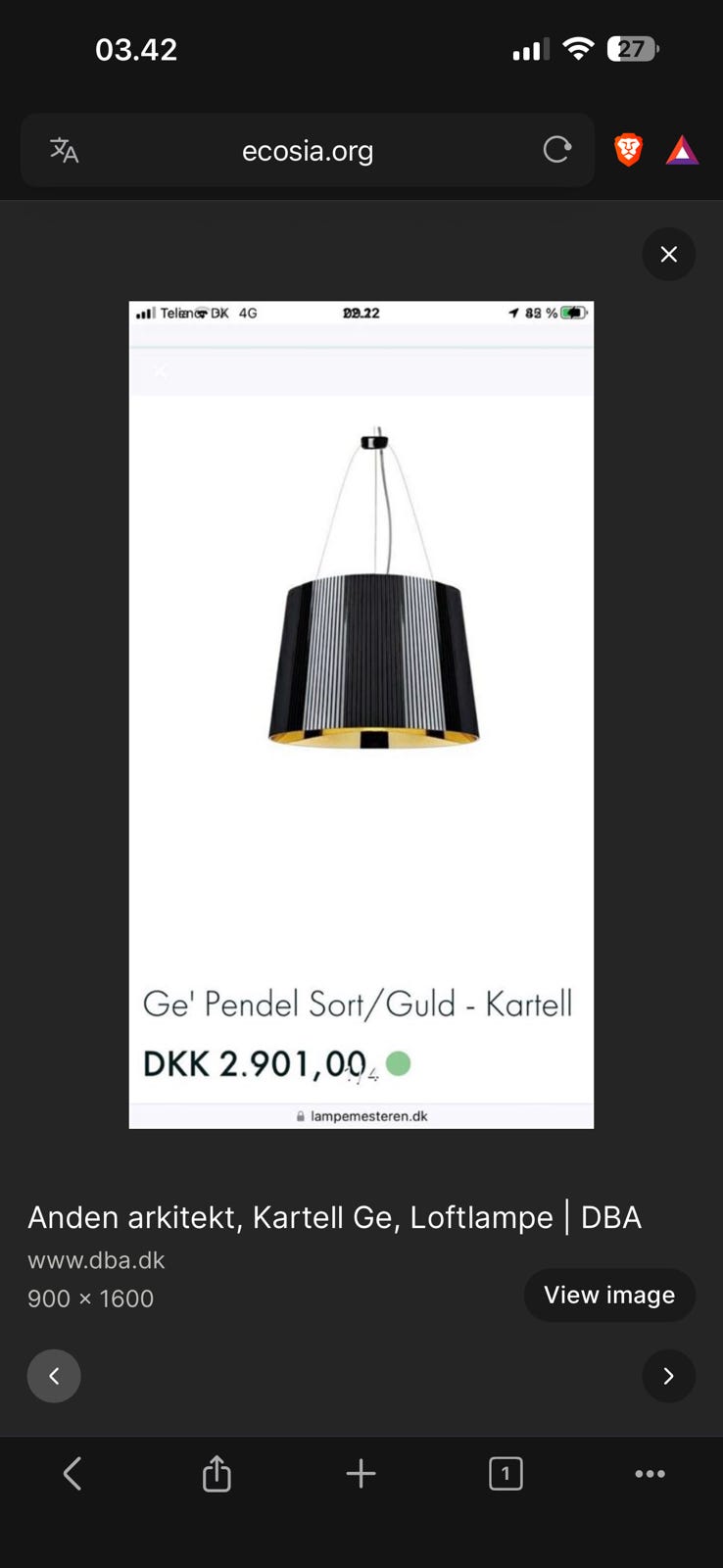Image resolution: width=723 pixels, height=1568 pixels.
Task: Tap the battery indicator in the status bar
Action: pos(633,49)
